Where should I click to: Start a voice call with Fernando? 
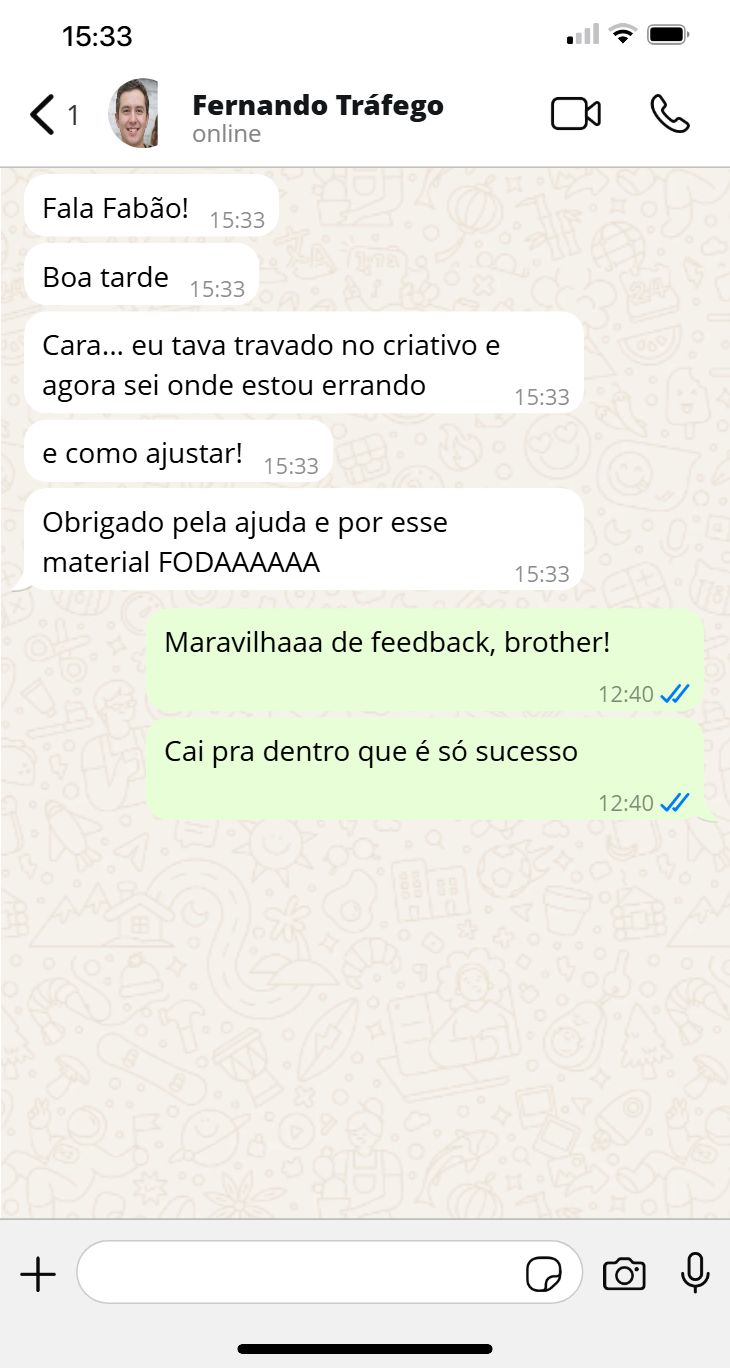point(669,114)
